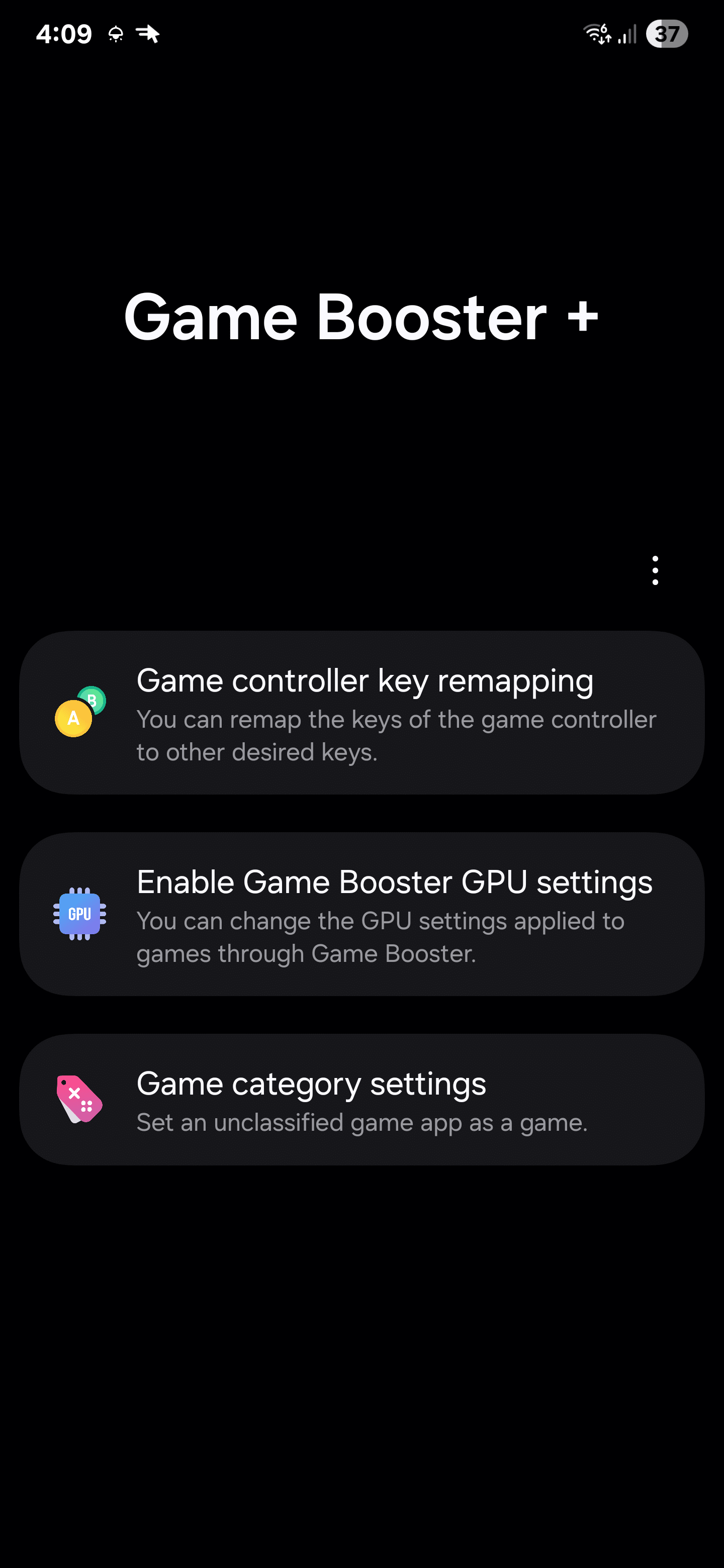Open Game category settings
The width and height of the screenshot is (724, 1568).
[361, 1099]
